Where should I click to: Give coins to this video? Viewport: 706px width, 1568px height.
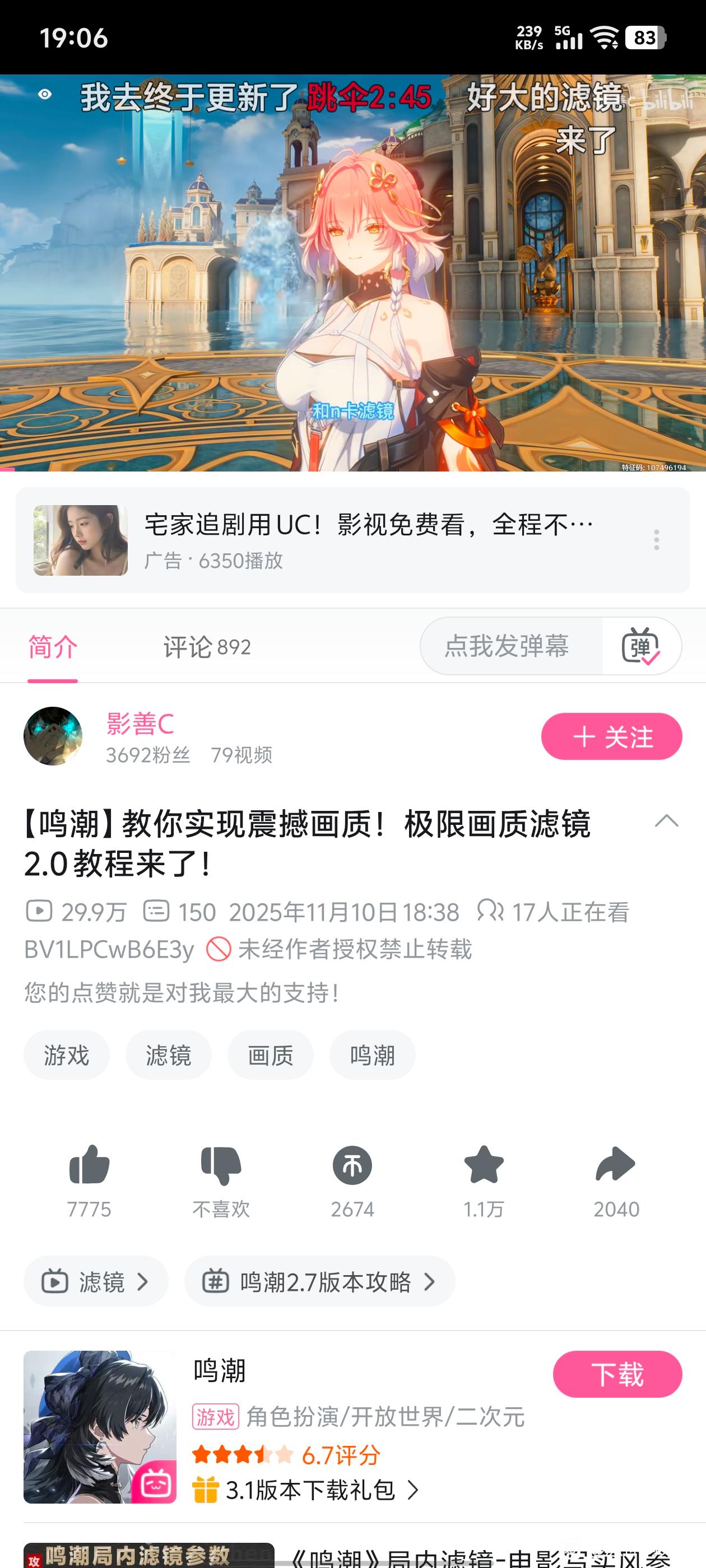[x=352, y=1164]
